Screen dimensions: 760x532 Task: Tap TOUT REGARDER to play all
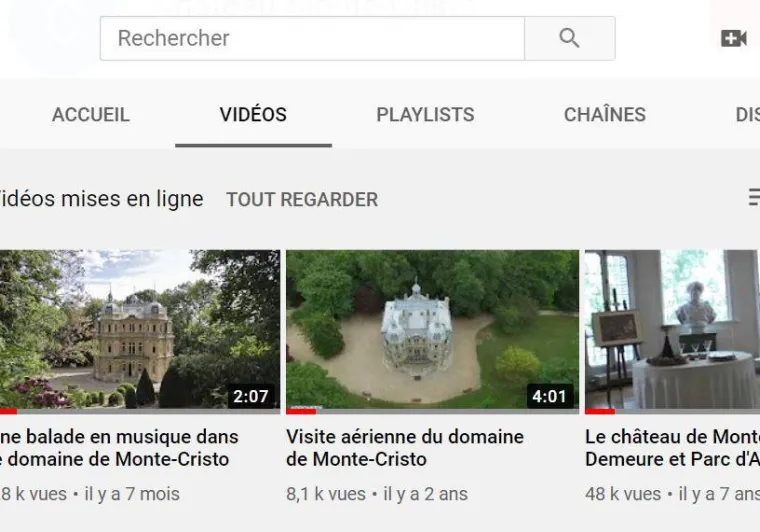pos(302,199)
